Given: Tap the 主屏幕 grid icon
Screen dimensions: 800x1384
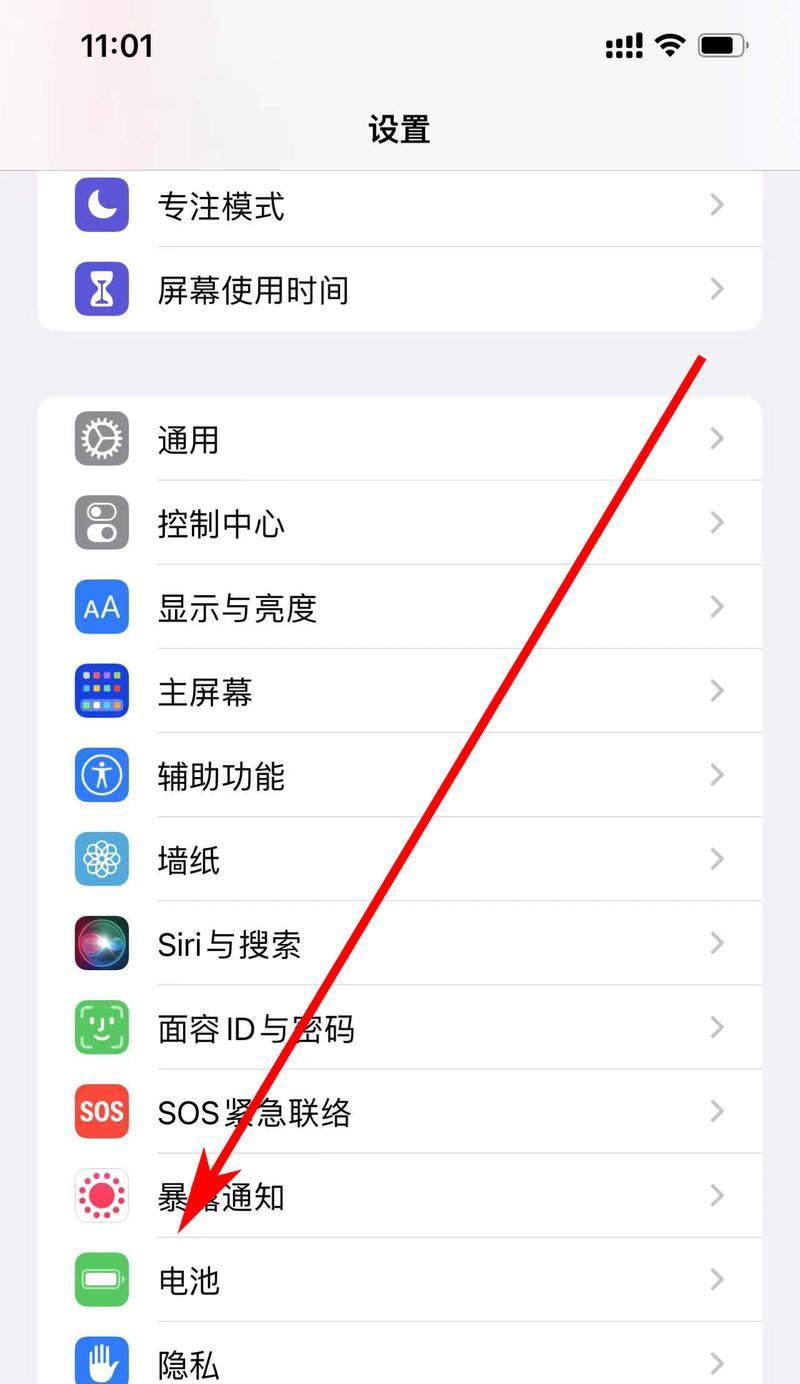Looking at the screenshot, I should (101, 691).
